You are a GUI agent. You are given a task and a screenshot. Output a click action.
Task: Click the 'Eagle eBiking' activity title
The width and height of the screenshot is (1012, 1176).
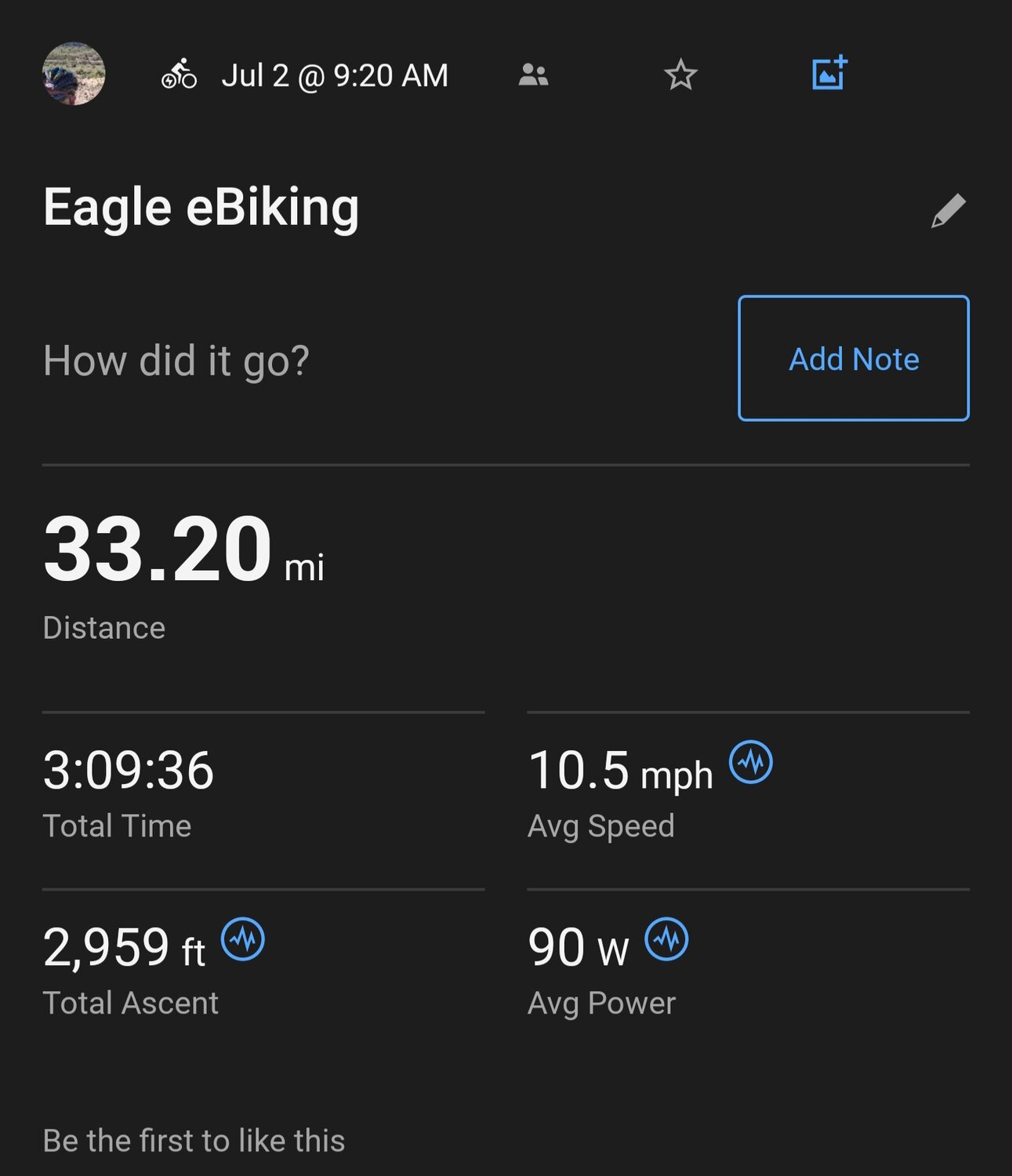point(201,206)
